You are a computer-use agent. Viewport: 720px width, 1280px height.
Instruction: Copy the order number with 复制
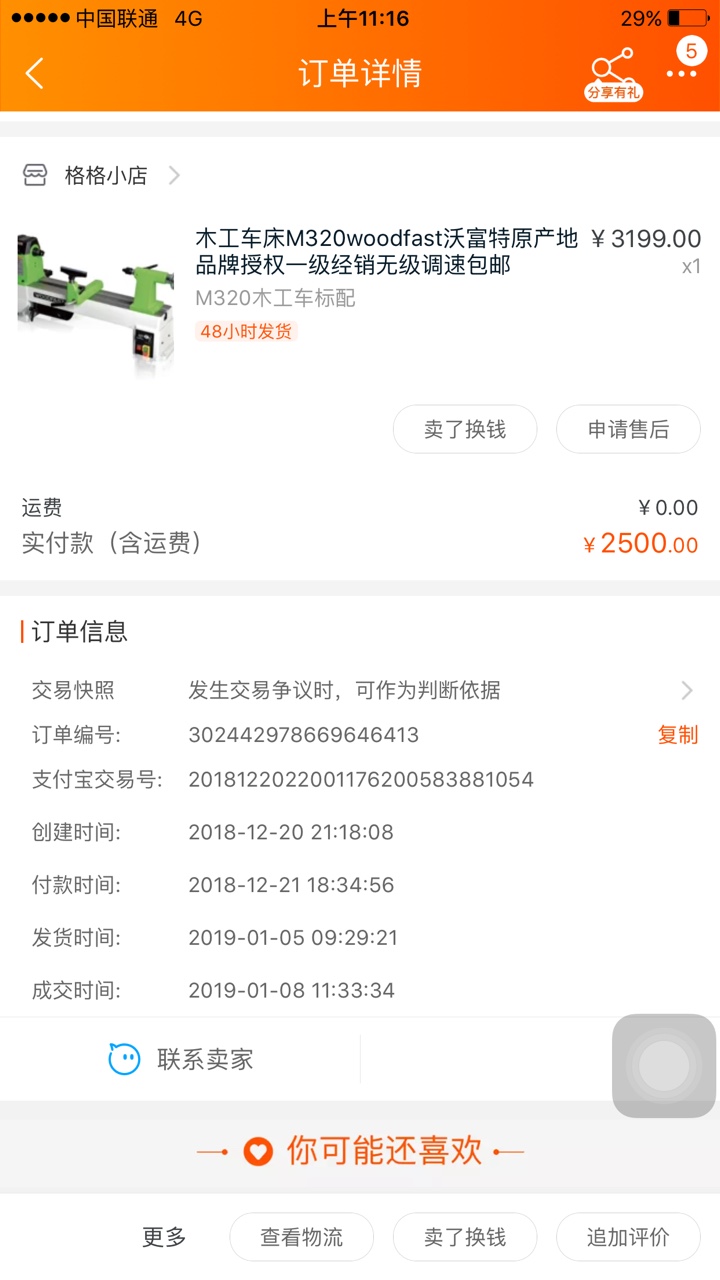pyautogui.click(x=677, y=735)
